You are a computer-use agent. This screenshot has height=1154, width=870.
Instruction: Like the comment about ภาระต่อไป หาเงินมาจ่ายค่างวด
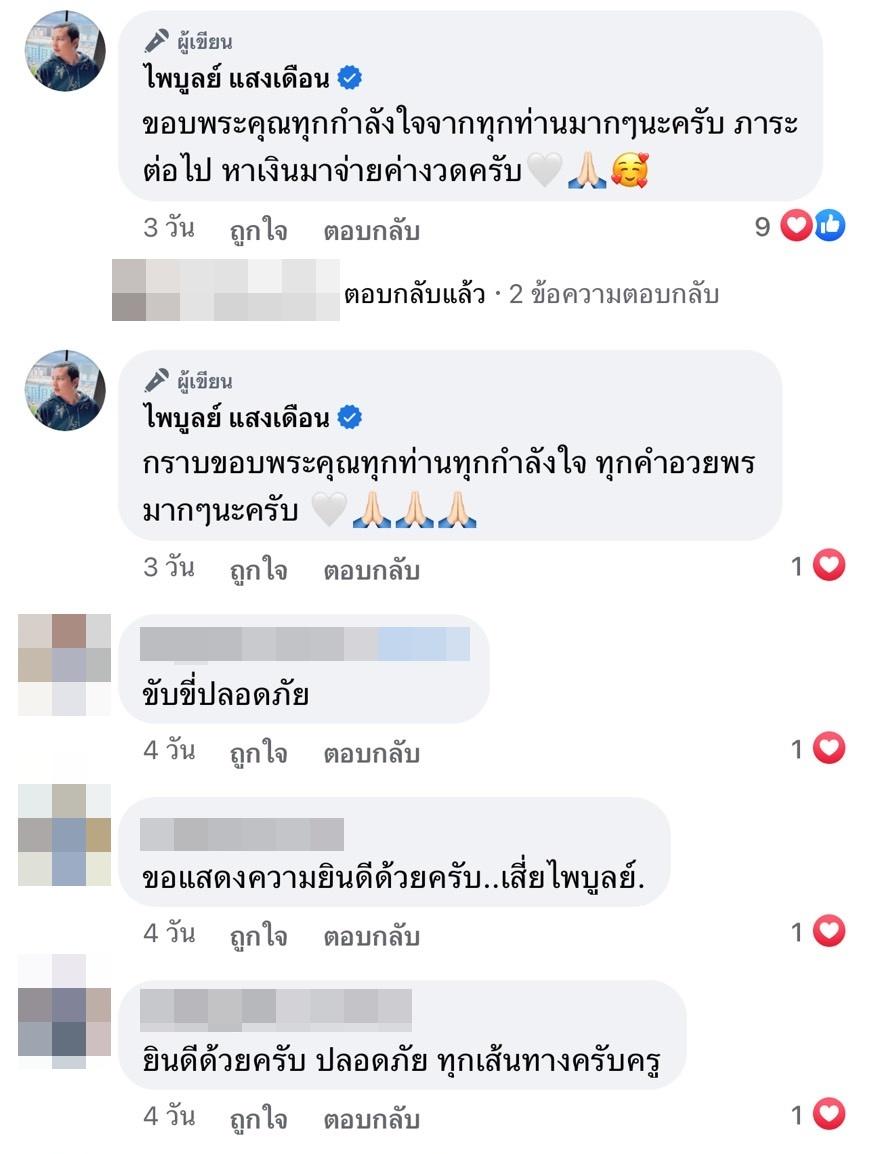257,231
